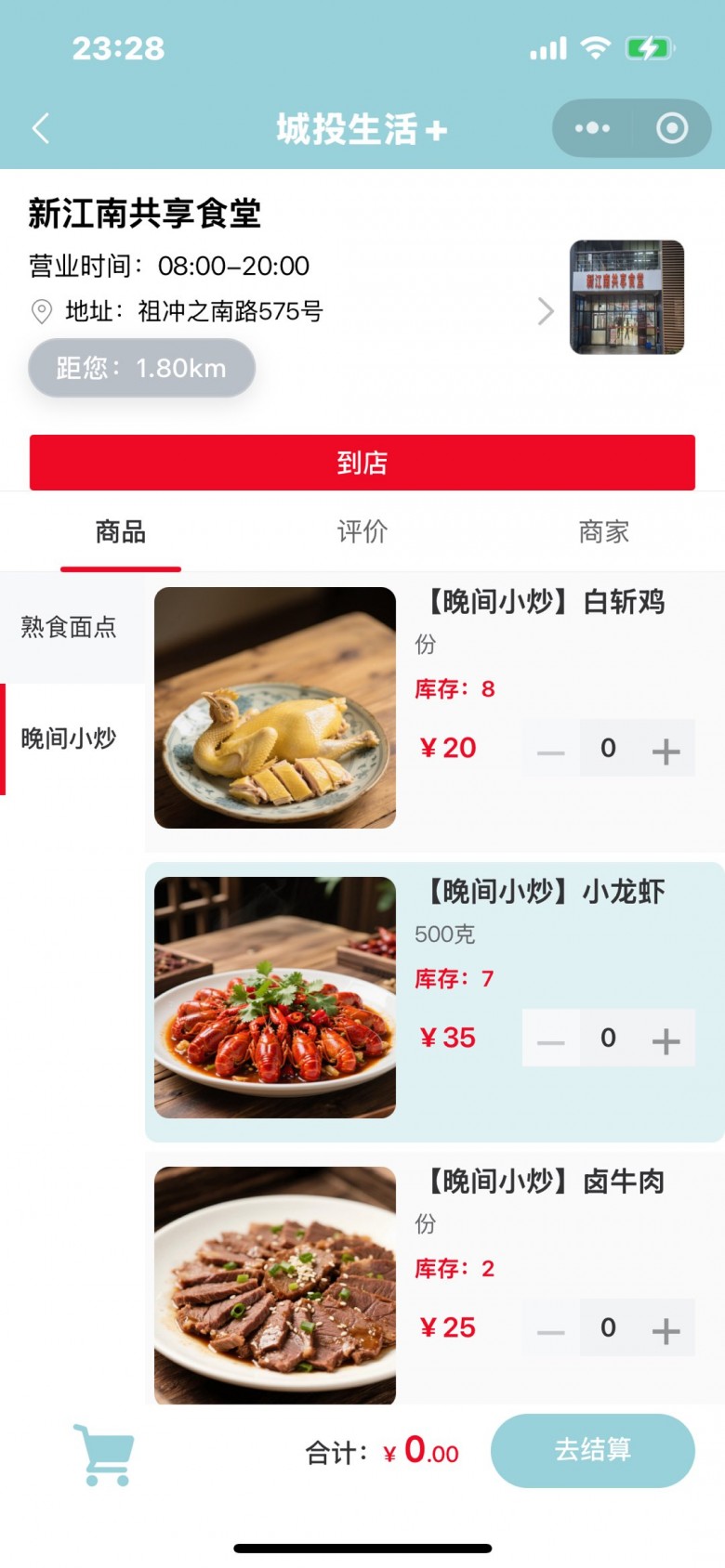Image resolution: width=725 pixels, height=1568 pixels.
Task: Choose the 熟食面点 category
Action: click(x=69, y=627)
